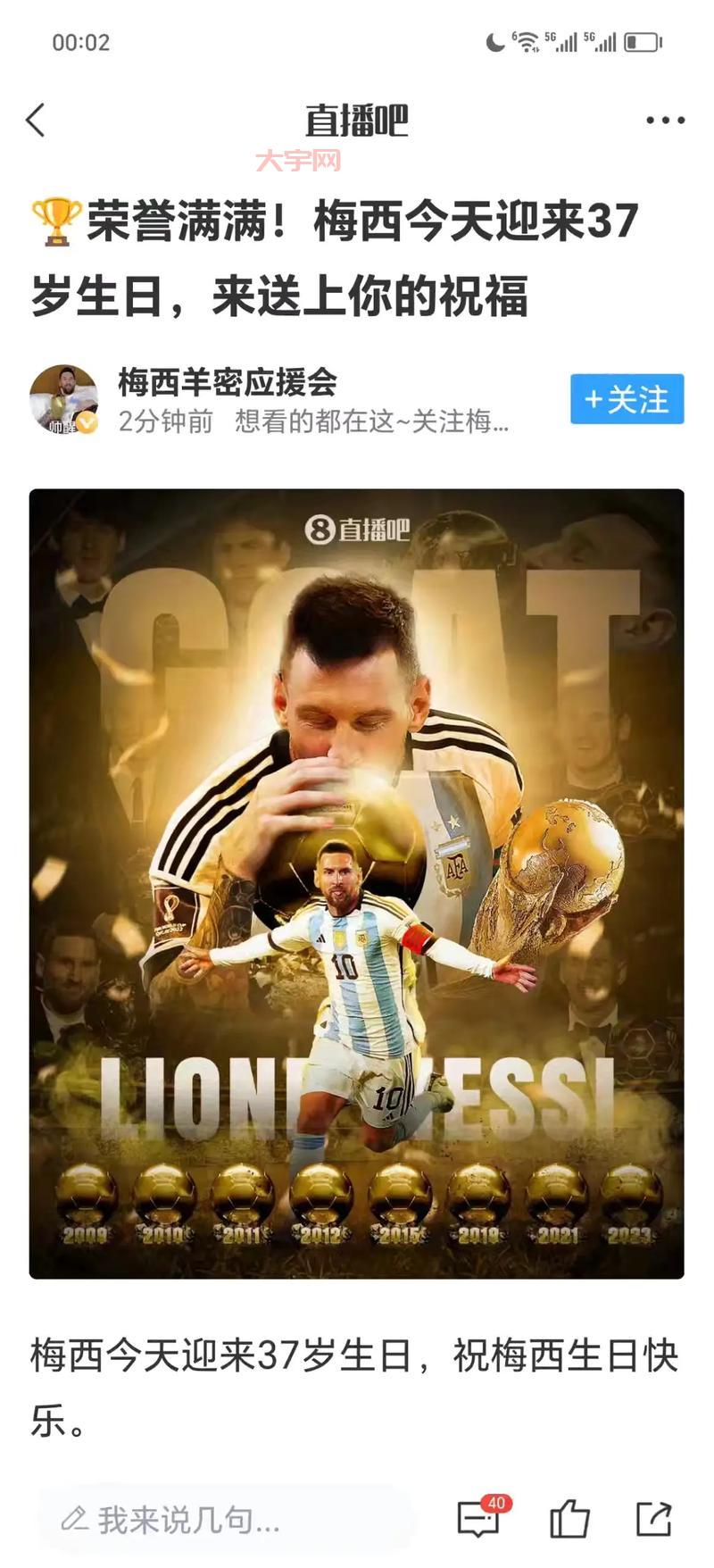
Task: View the Messi birthday poster image
Action: click(x=357, y=882)
